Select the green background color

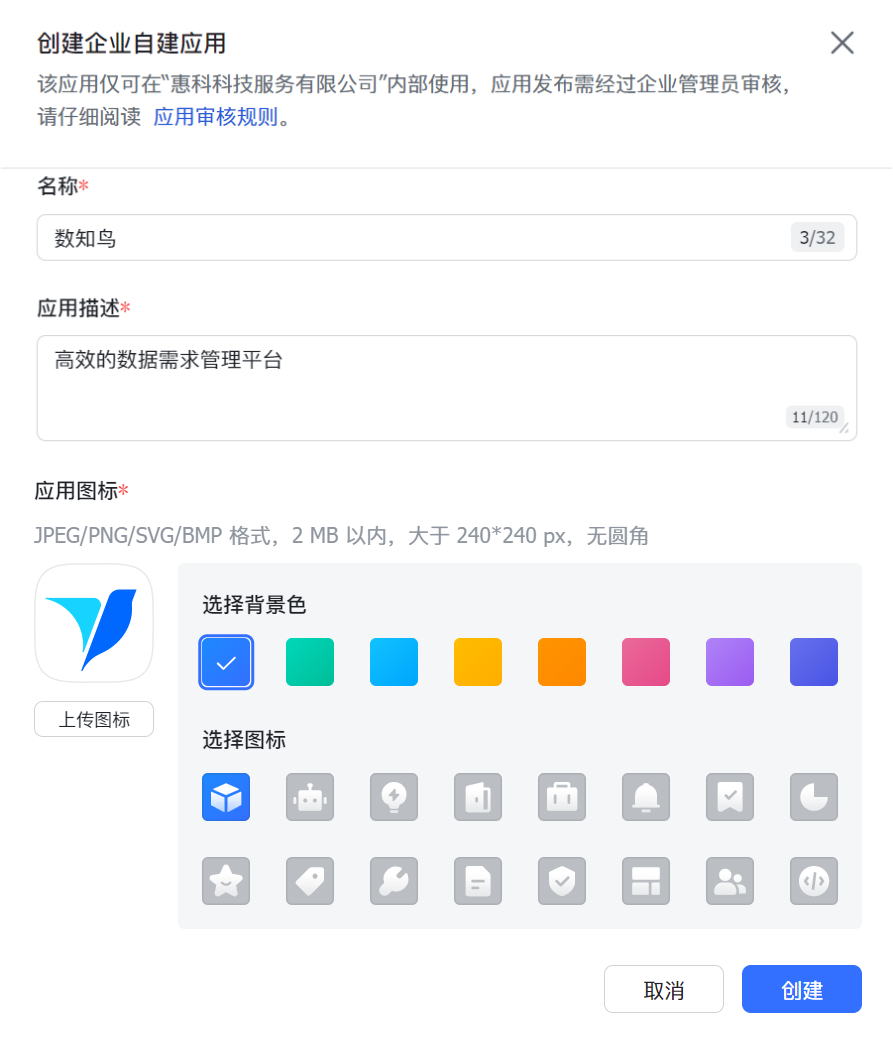point(310,661)
